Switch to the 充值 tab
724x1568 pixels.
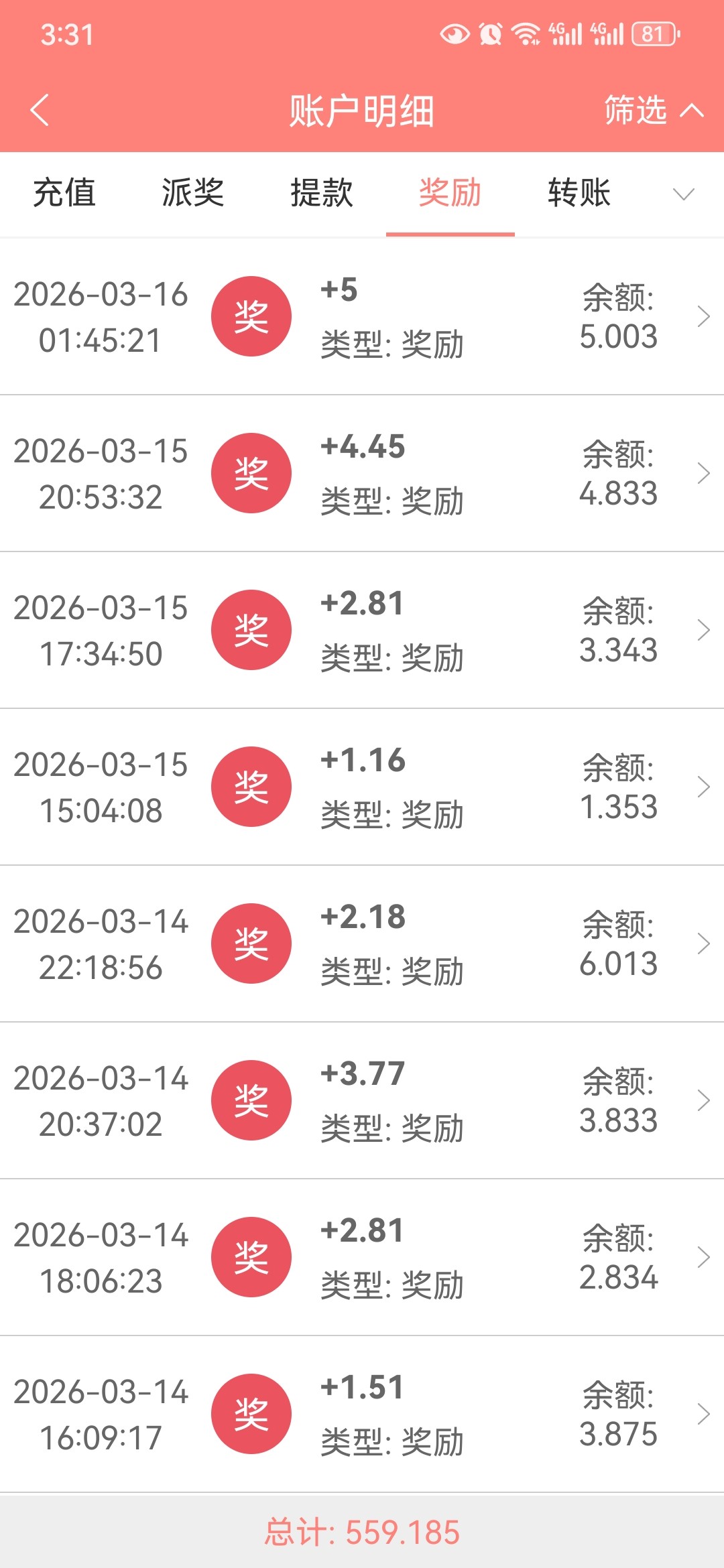pyautogui.click(x=64, y=194)
